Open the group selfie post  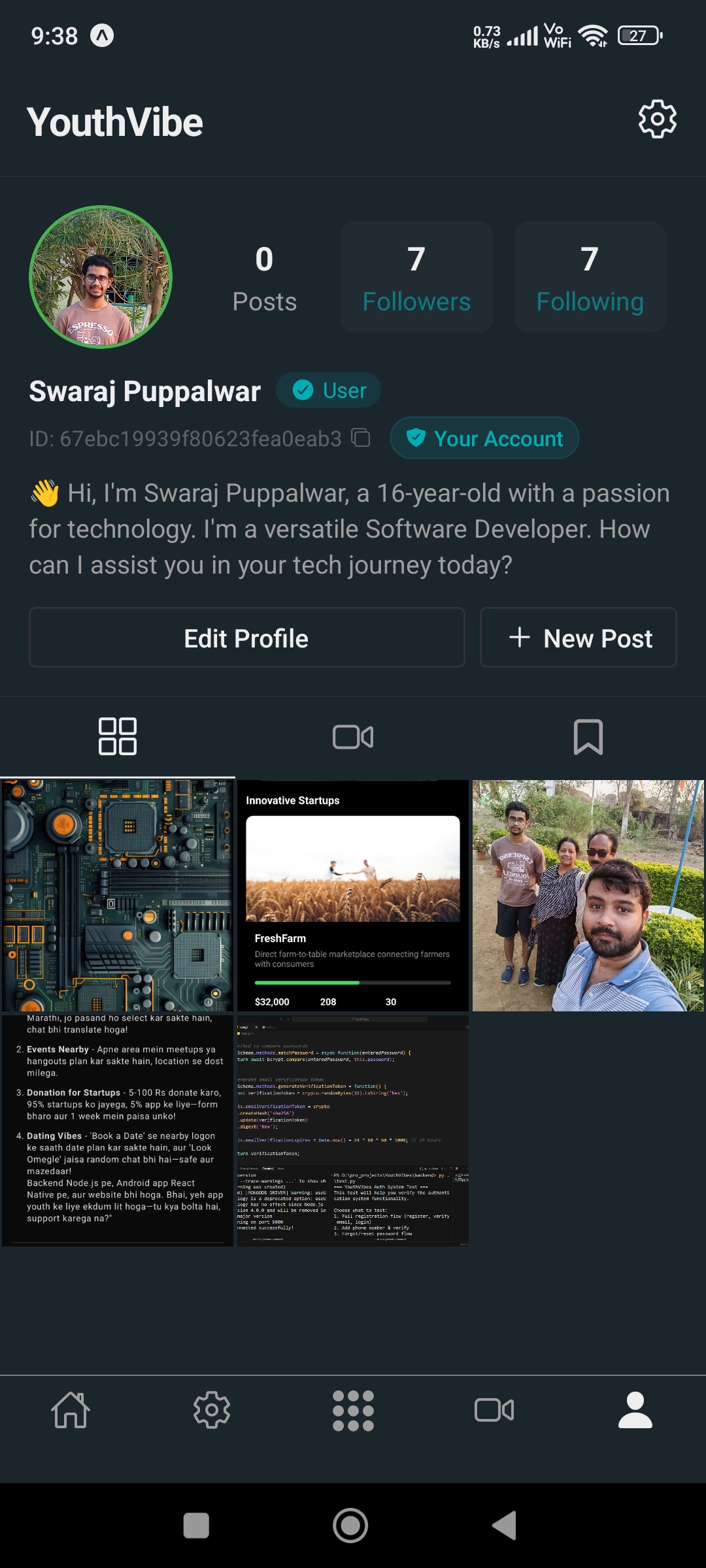[588, 896]
